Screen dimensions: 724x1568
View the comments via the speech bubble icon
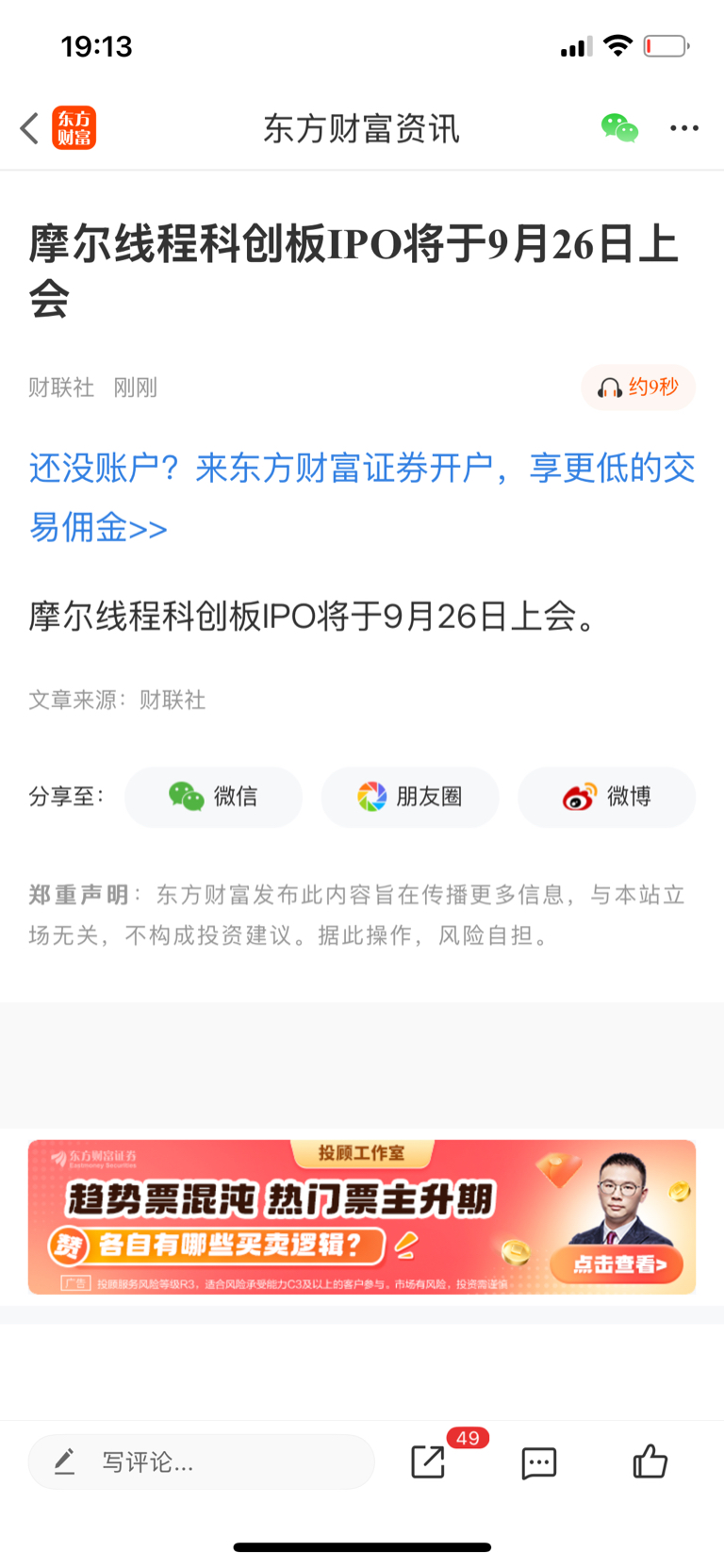tap(539, 1462)
